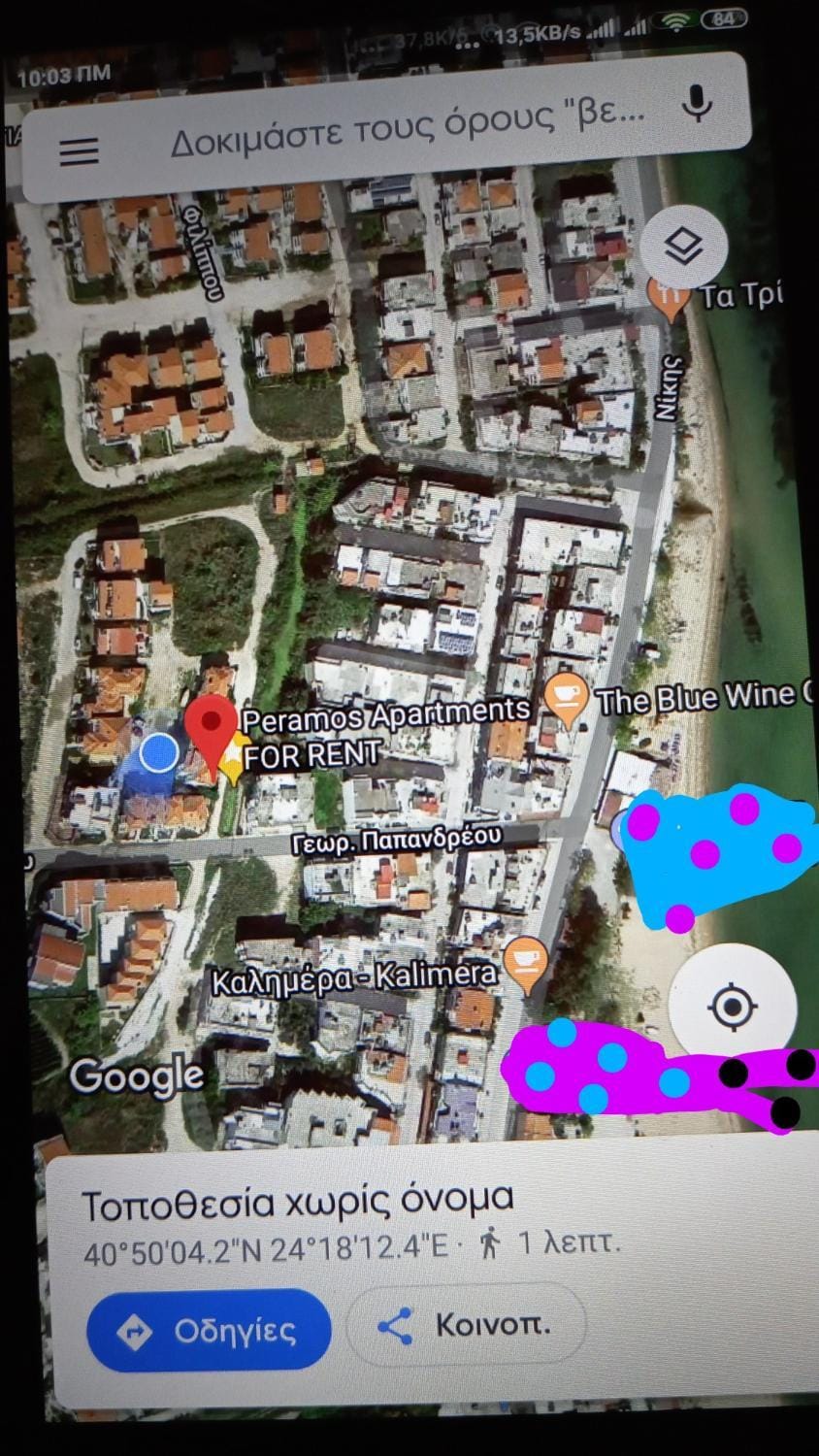Tap the Google logo on the map

138,1075
